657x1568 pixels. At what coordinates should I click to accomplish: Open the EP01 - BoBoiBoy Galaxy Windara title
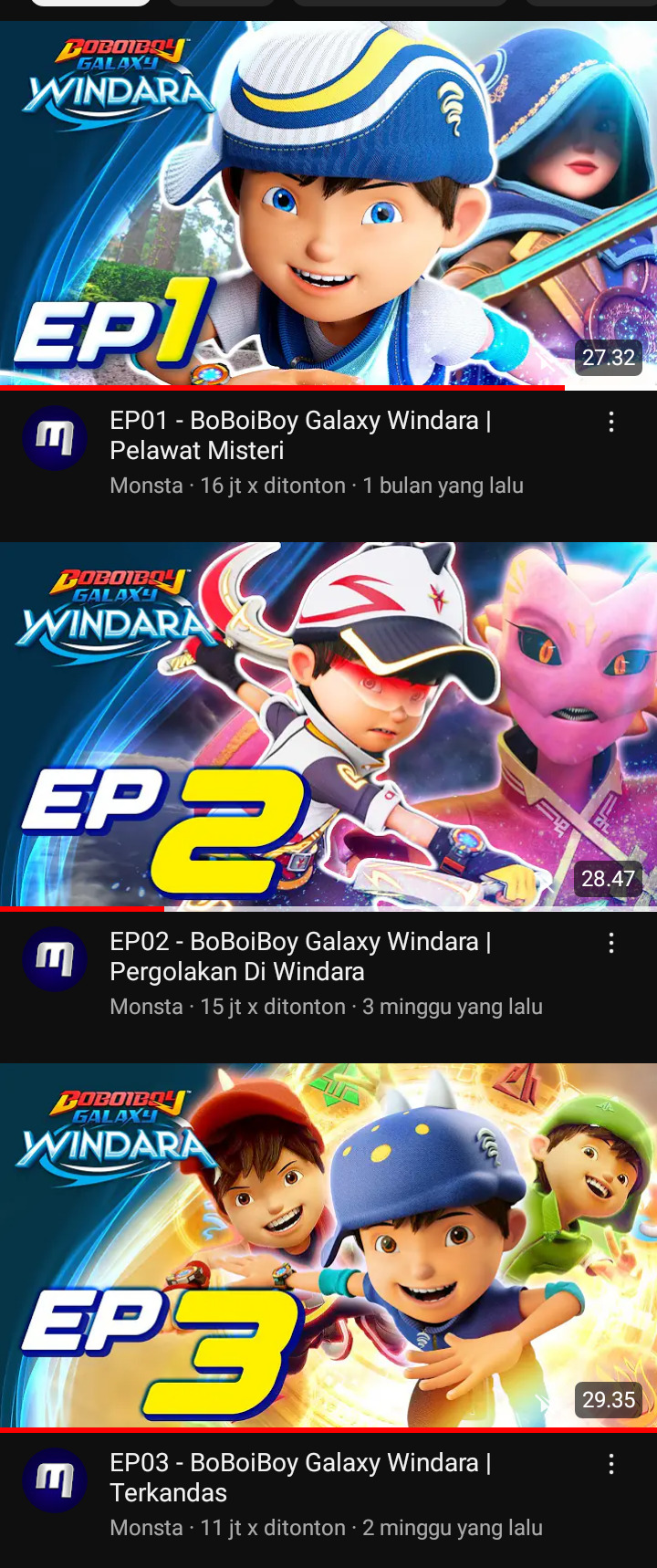[301, 435]
